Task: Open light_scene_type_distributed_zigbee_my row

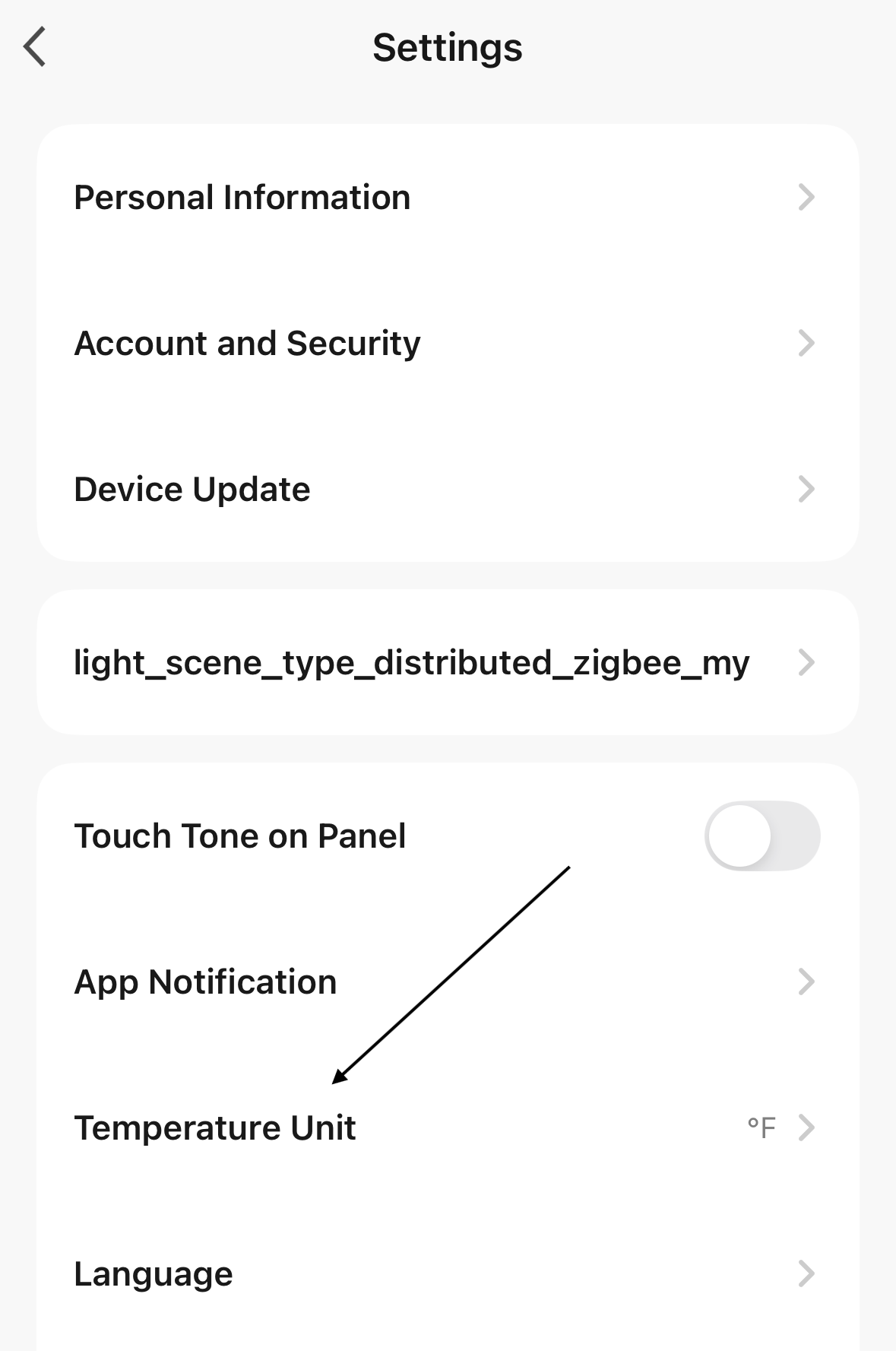Action: click(x=447, y=663)
